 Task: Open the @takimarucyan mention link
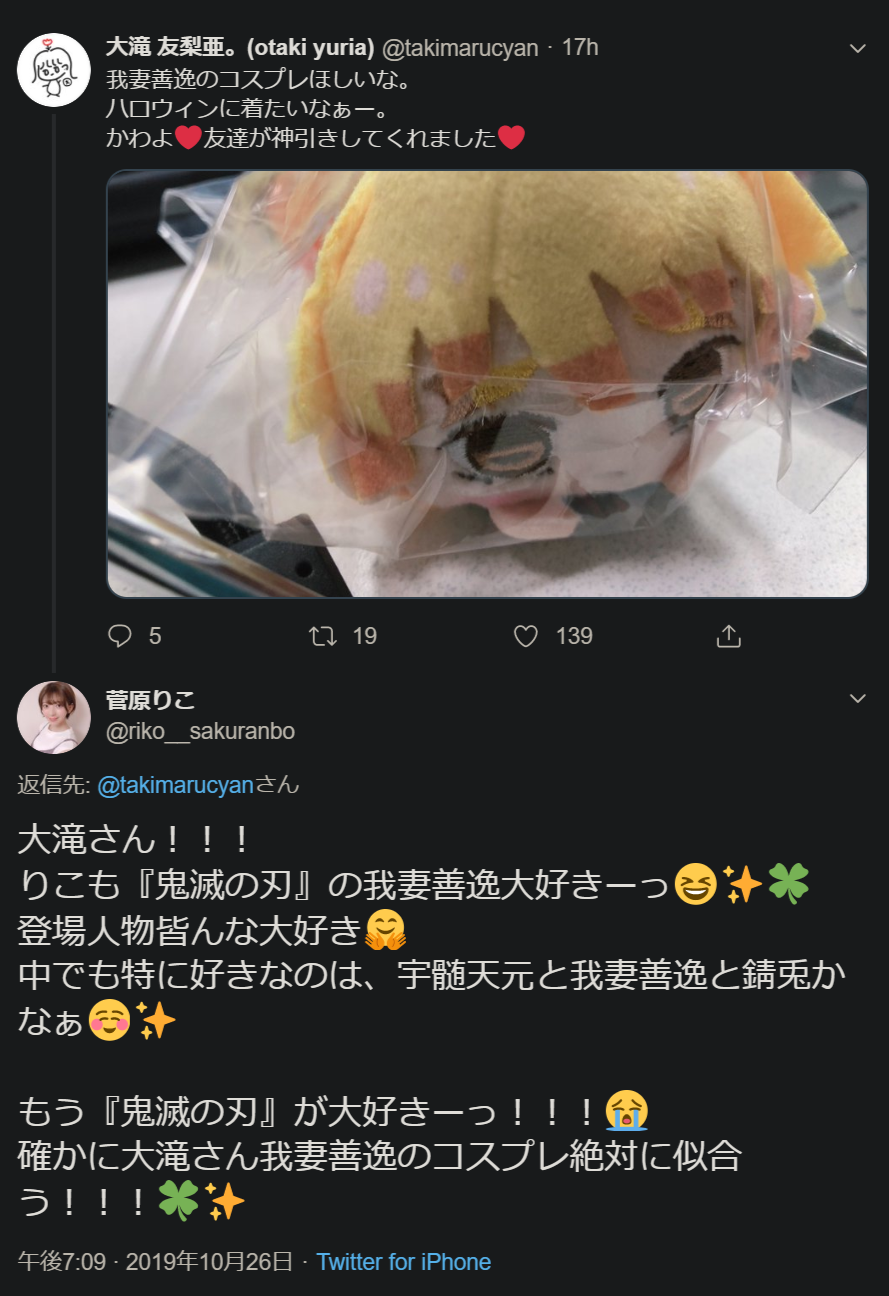point(176,785)
